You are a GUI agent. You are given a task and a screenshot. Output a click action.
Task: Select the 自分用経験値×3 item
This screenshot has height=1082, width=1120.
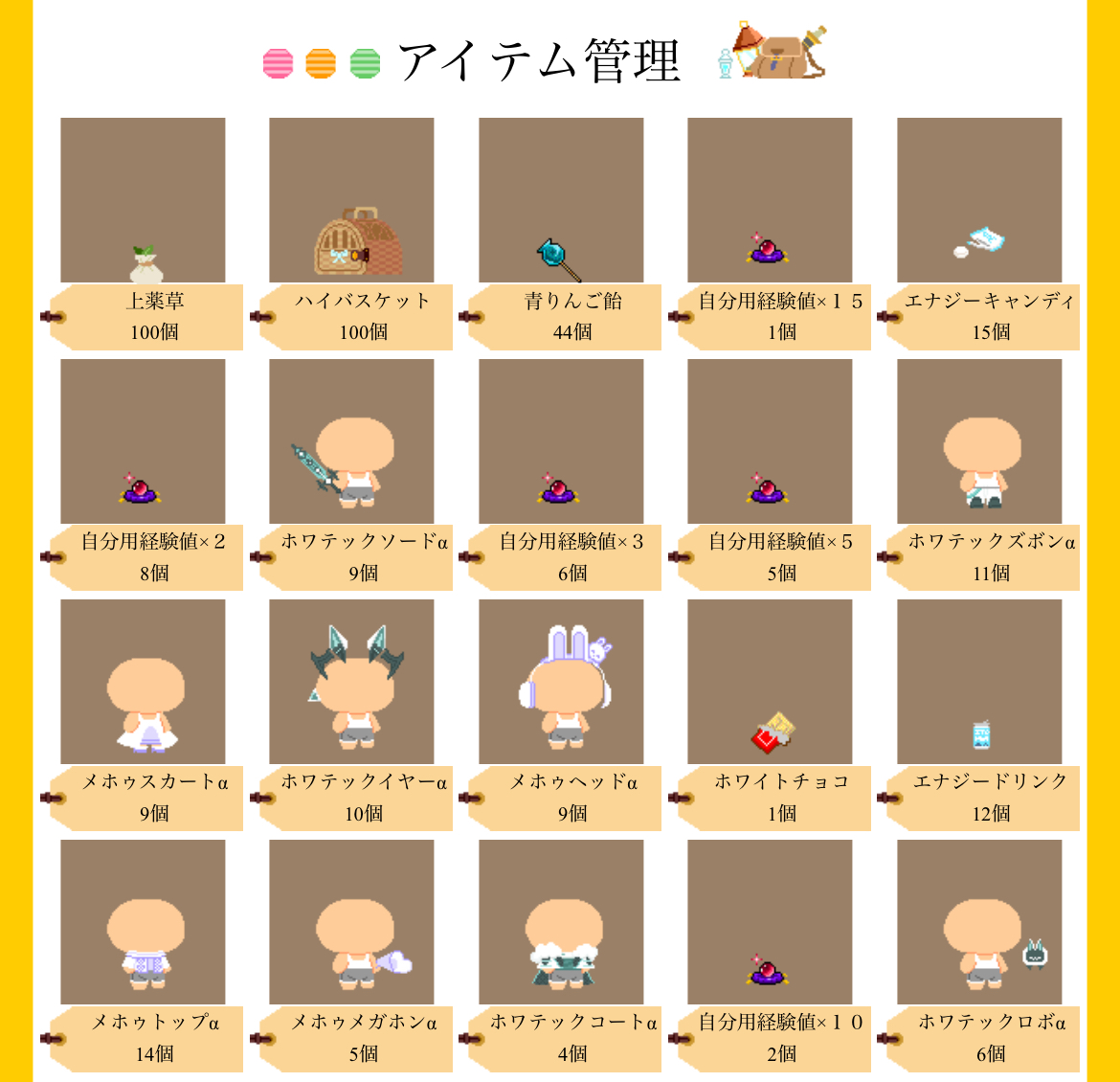pyautogui.click(x=561, y=441)
